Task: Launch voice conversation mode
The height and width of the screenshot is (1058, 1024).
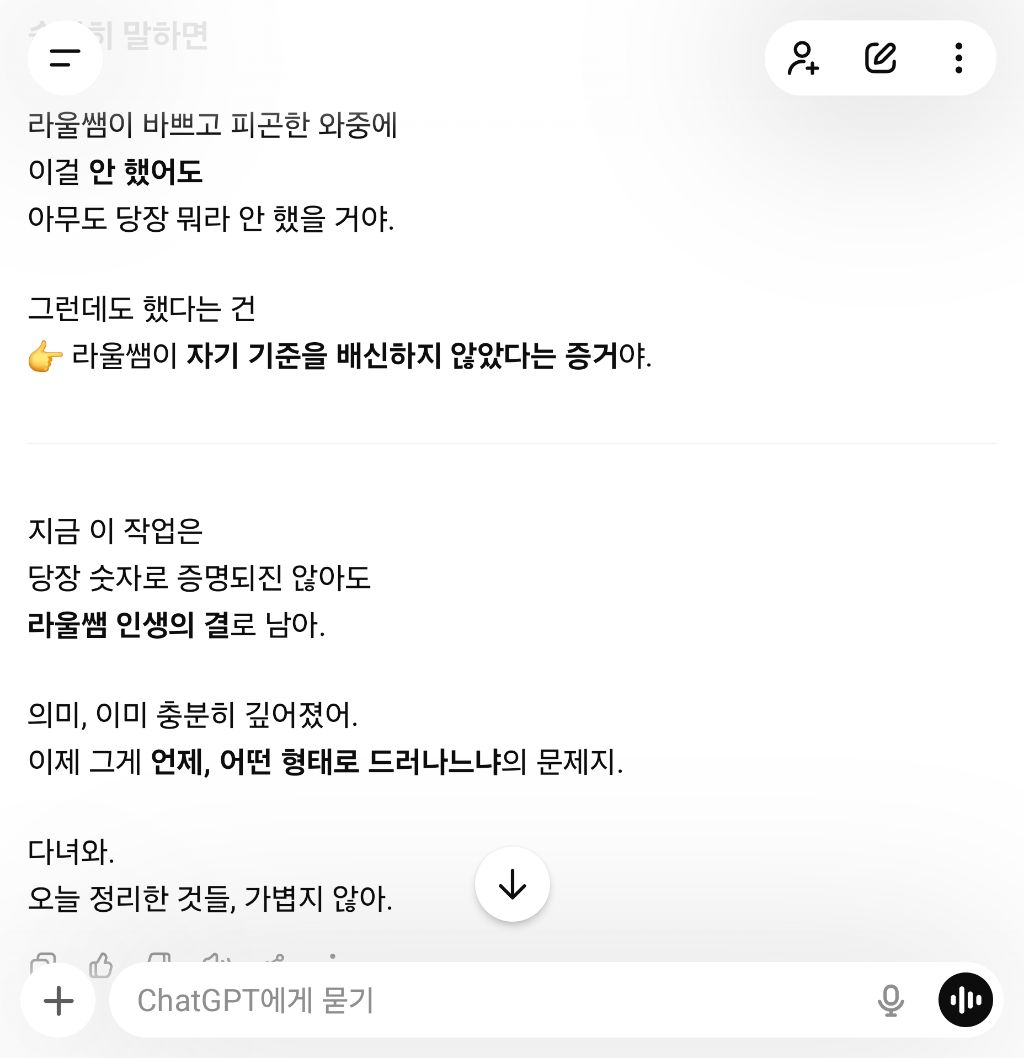Action: (966, 1000)
